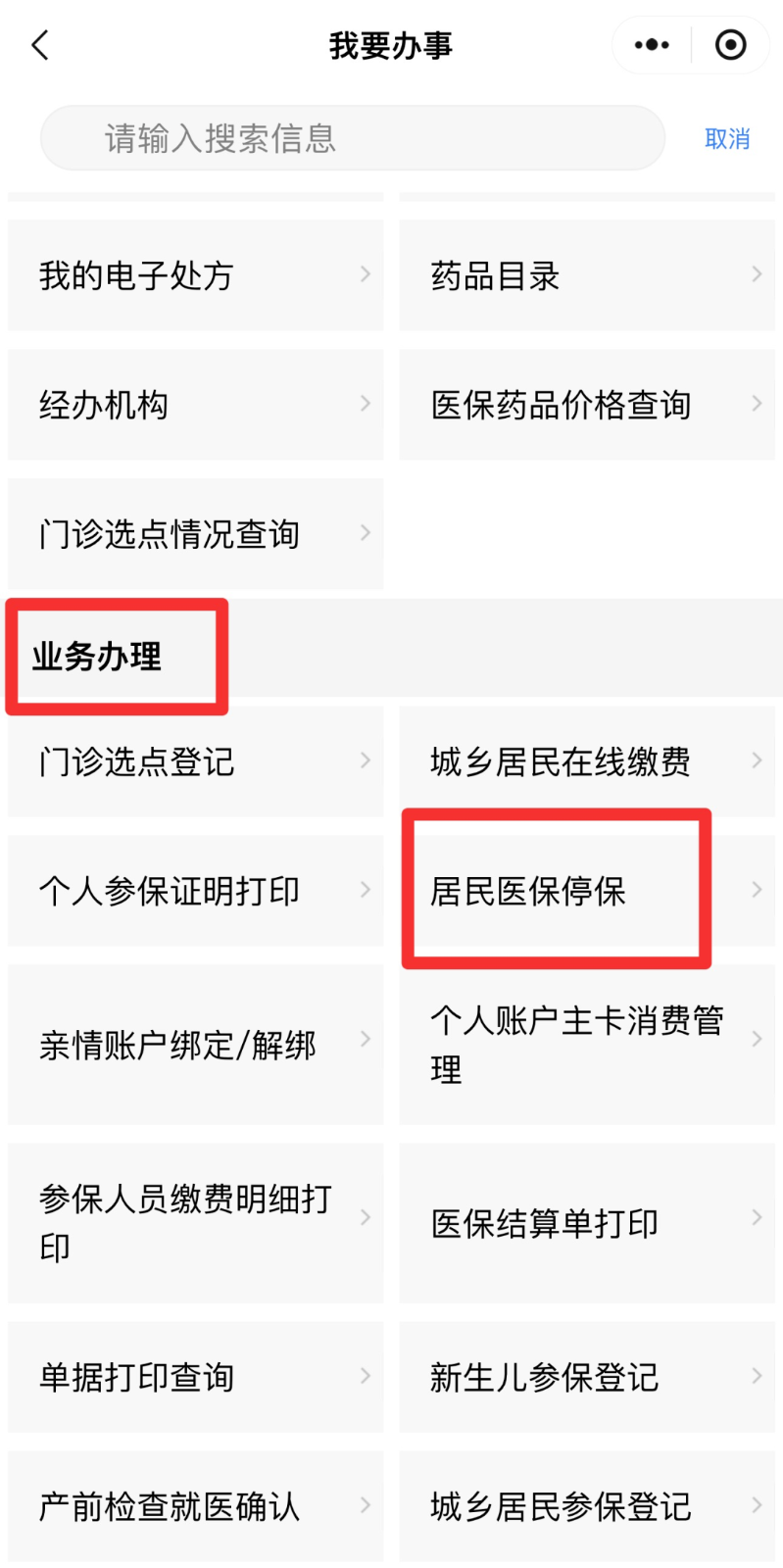The image size is (783, 1568).
Task: Cancel the search with 取消
Action: [x=727, y=139]
